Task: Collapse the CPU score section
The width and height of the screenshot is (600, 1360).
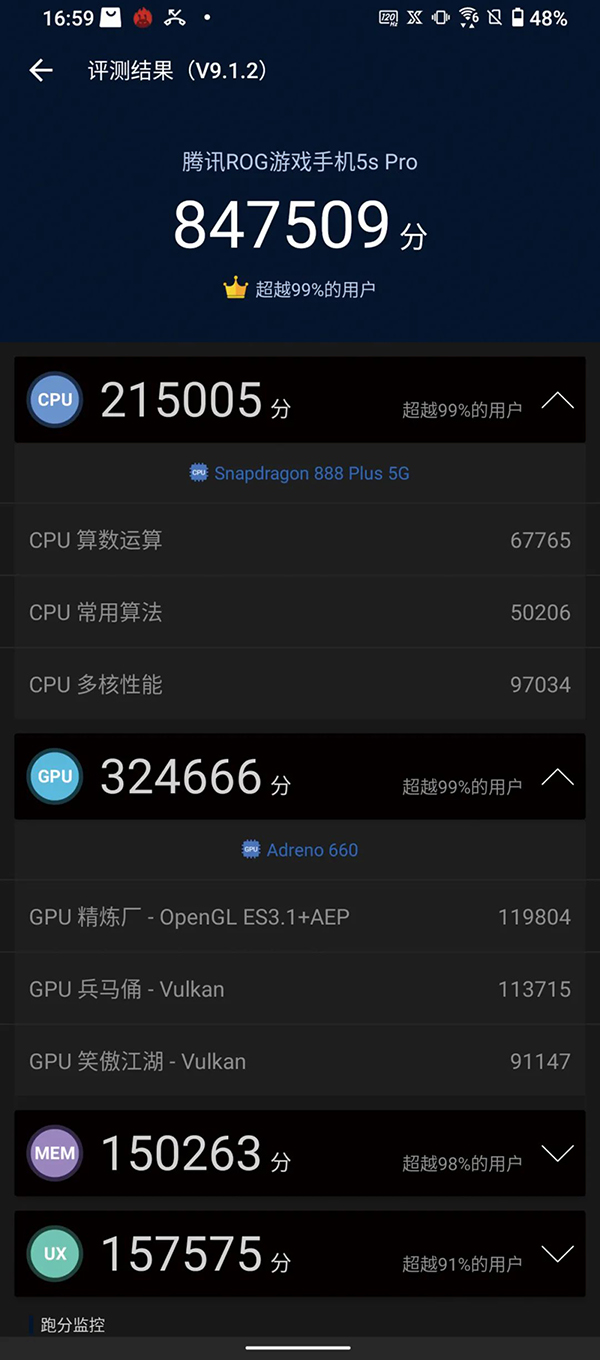Action: [x=557, y=401]
